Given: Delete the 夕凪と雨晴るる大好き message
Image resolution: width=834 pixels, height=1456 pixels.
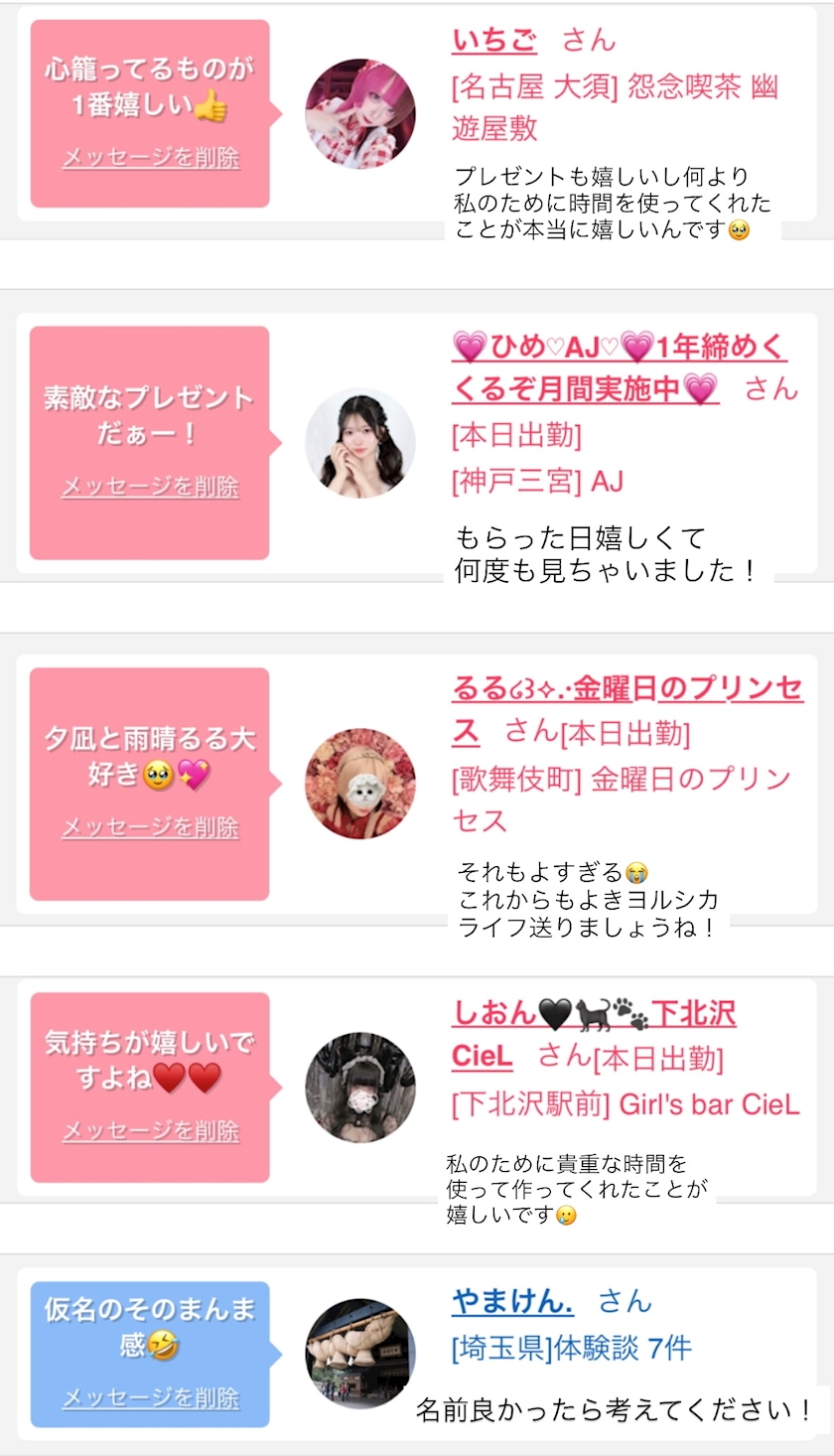Looking at the screenshot, I should click(x=150, y=827).
